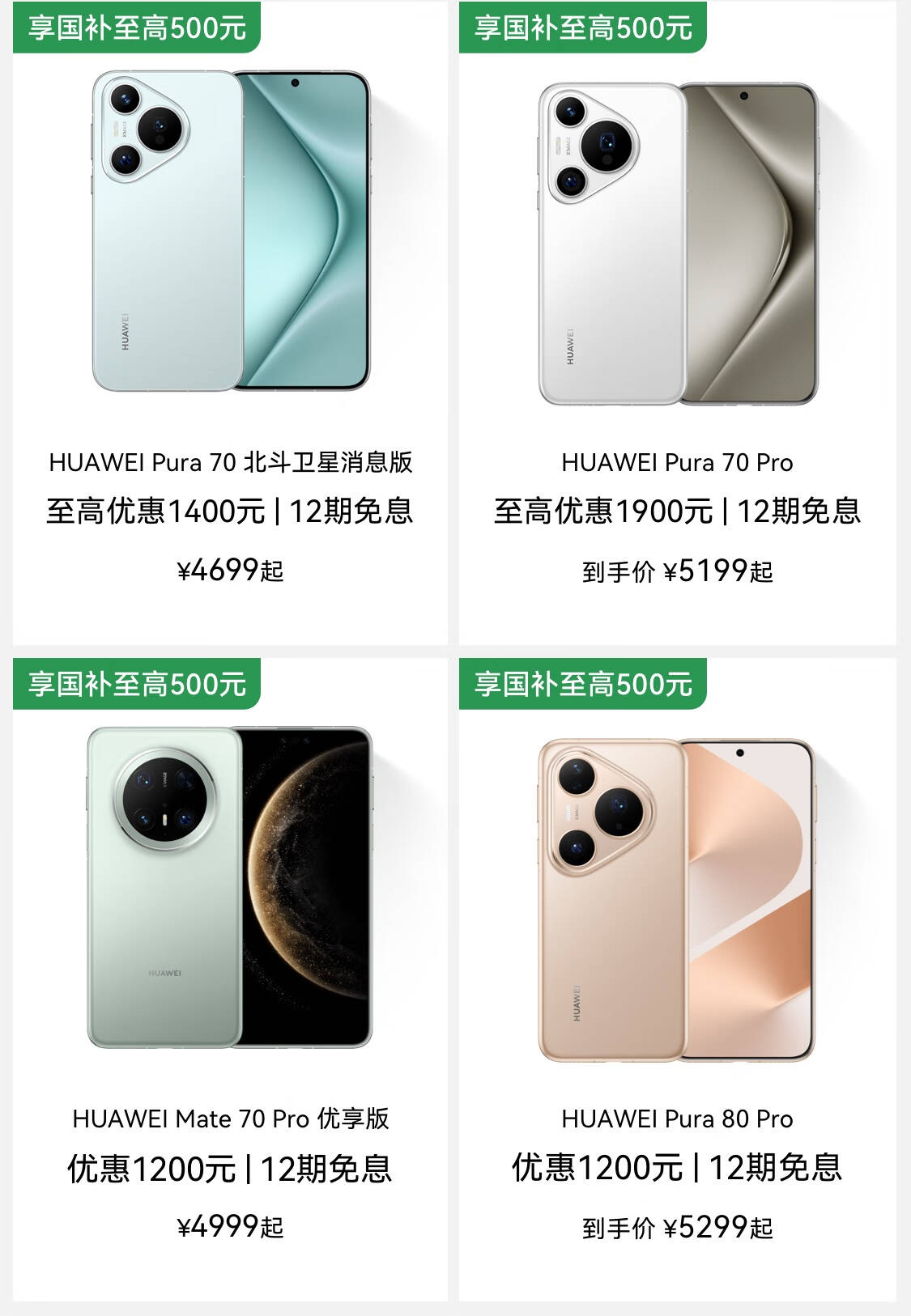Select the HUAWEI Pura 80 Pro card
The width and height of the screenshot is (911, 1316).
tap(677, 979)
